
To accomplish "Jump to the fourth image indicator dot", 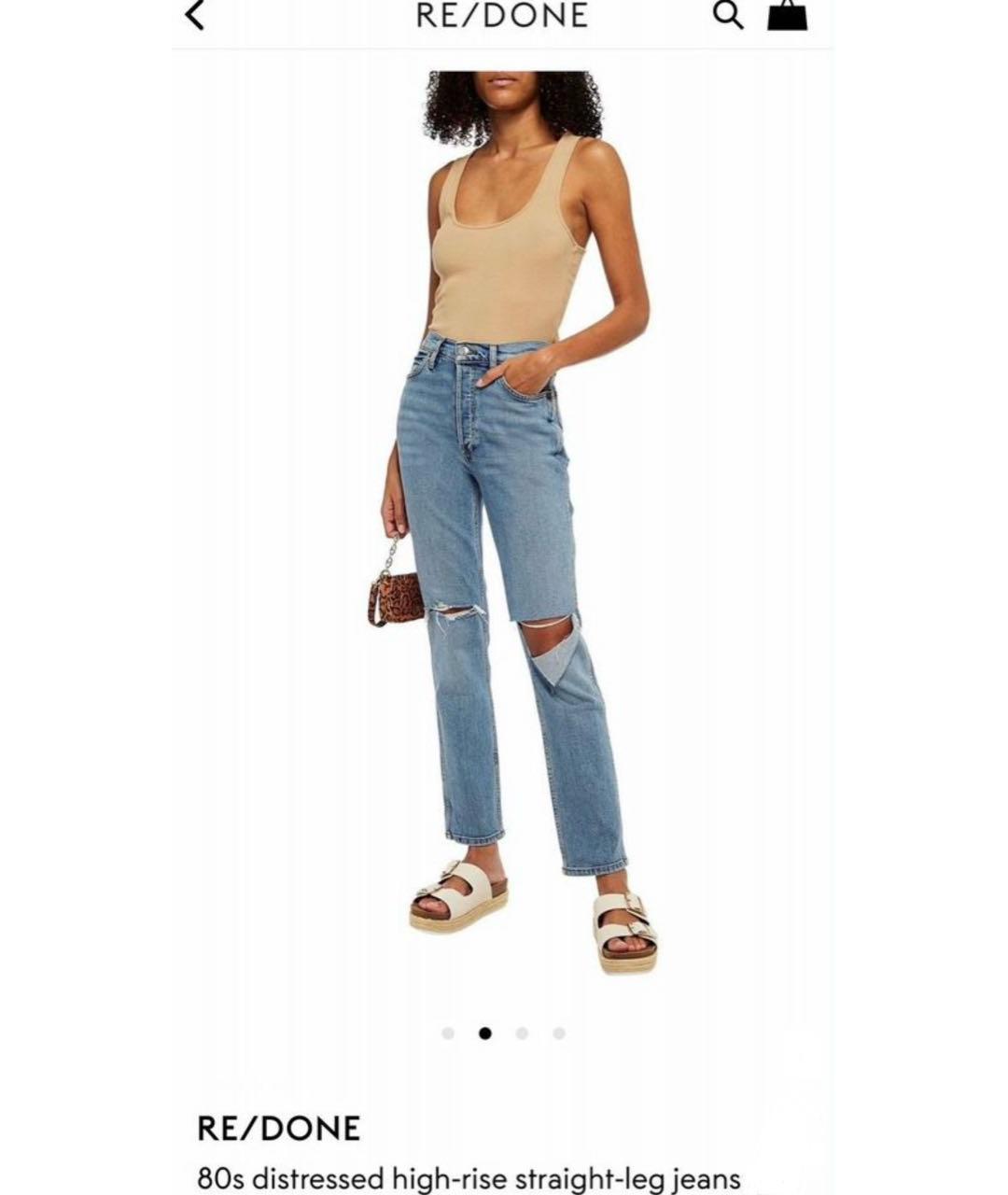I will tap(559, 1033).
